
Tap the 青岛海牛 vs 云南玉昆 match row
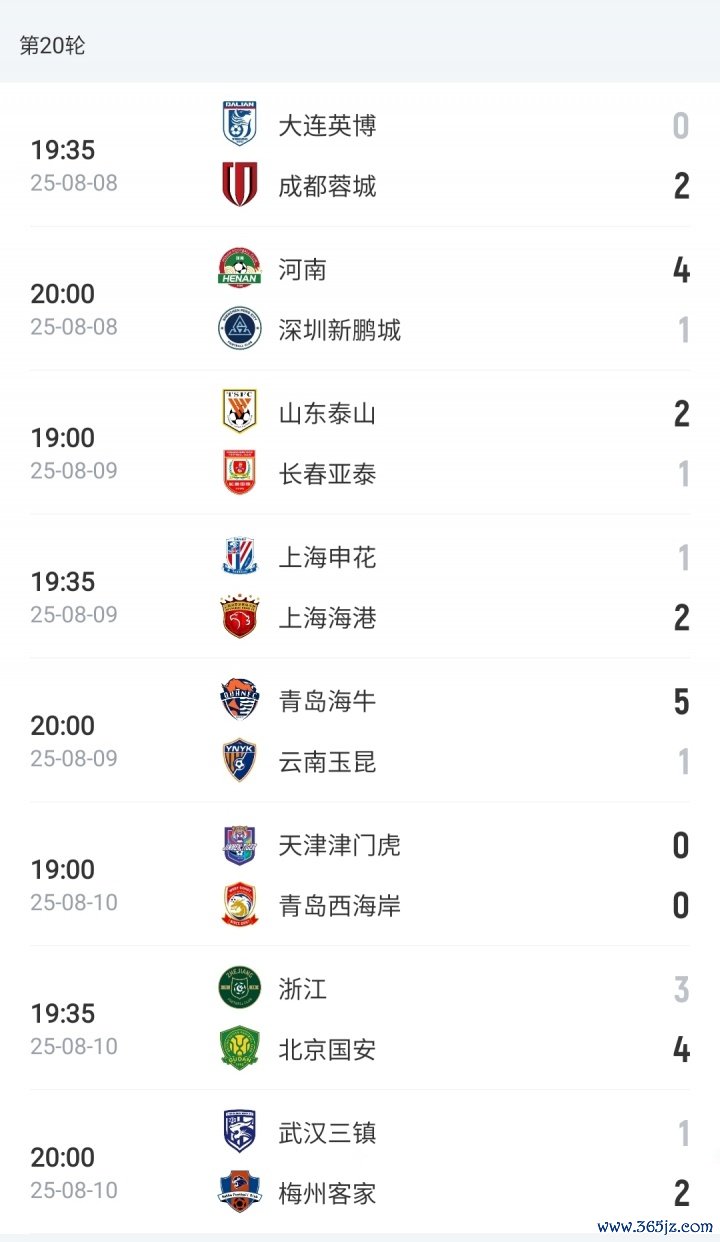coord(360,731)
